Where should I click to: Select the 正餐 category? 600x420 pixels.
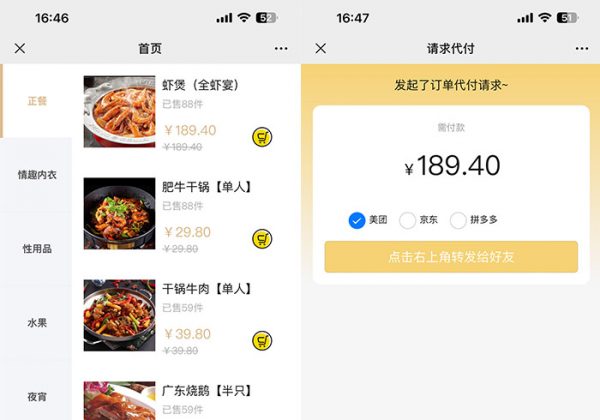37,101
